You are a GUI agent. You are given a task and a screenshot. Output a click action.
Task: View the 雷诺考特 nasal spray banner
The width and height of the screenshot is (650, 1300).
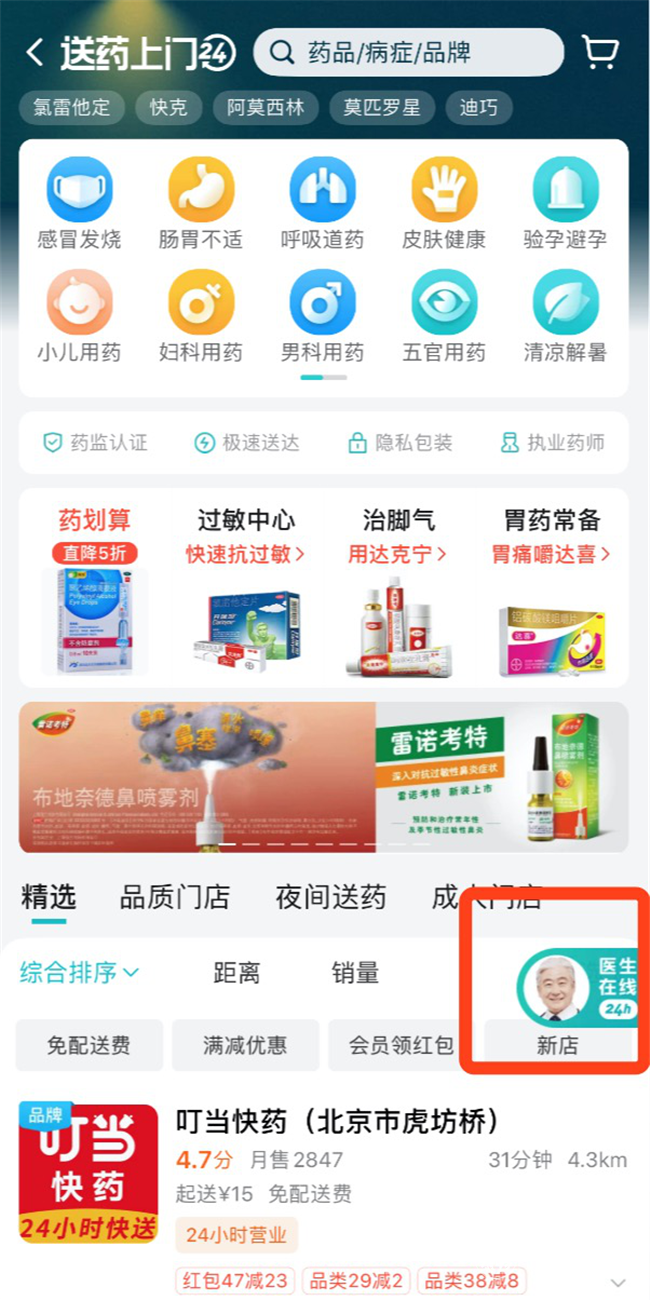(323, 777)
